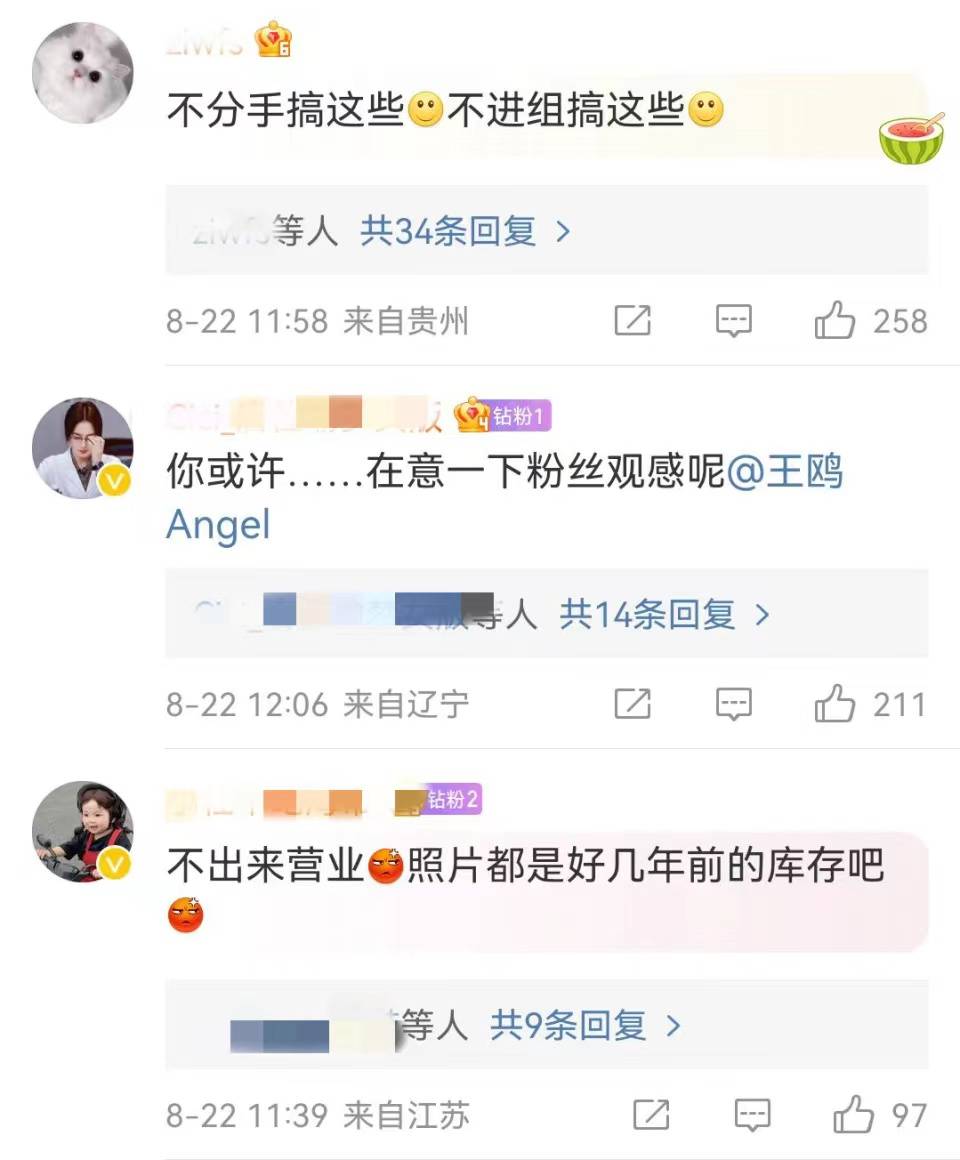The width and height of the screenshot is (960, 1160).
Task: Like the comment with 258 likes
Action: click(835, 321)
